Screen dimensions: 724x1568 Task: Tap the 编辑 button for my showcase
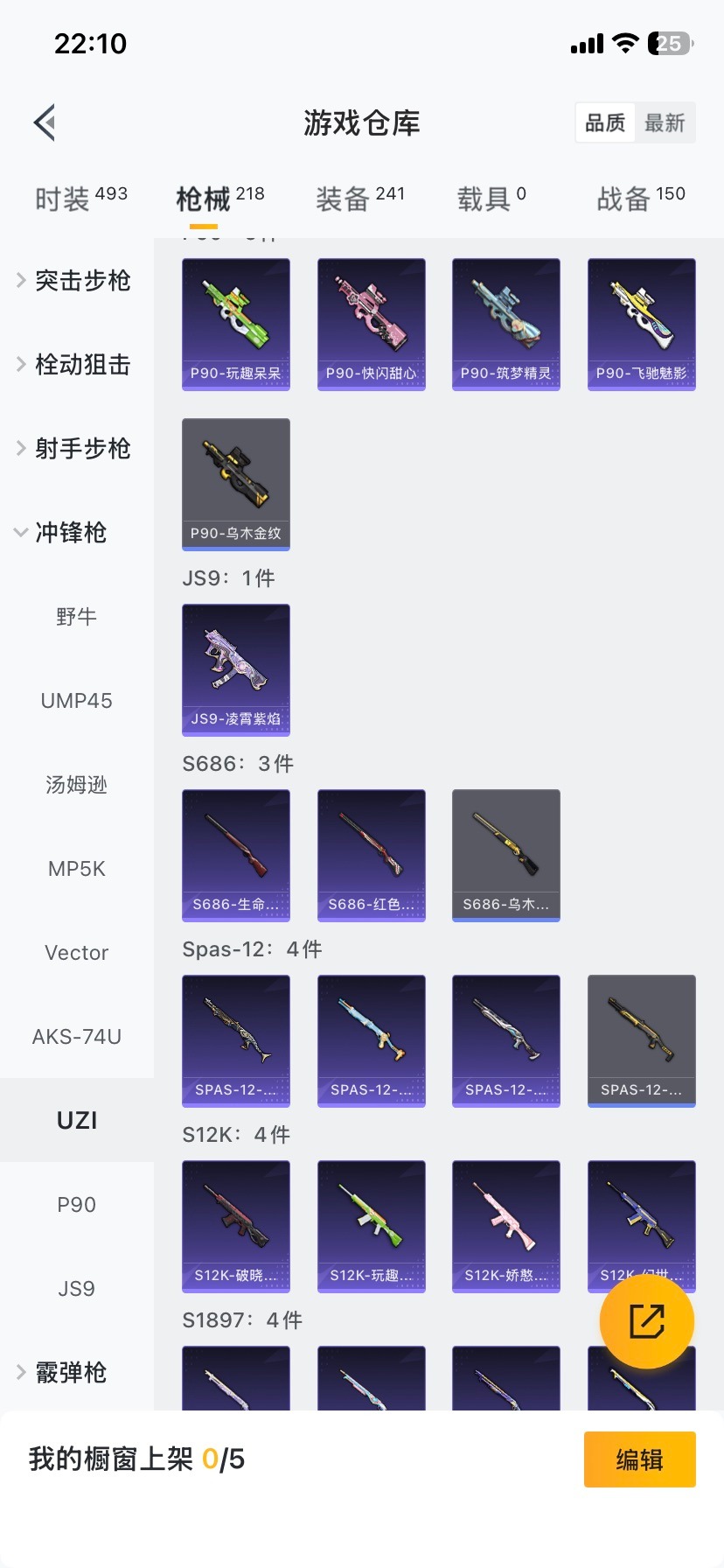(639, 1459)
